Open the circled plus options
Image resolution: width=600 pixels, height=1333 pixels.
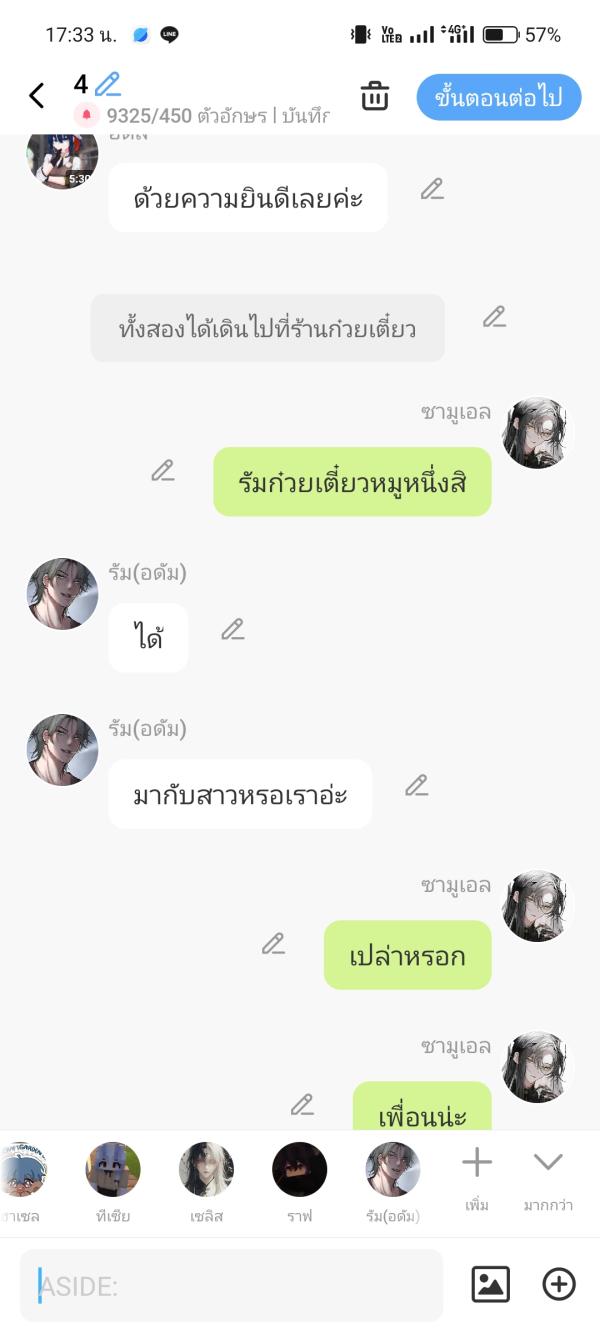[x=559, y=1284]
